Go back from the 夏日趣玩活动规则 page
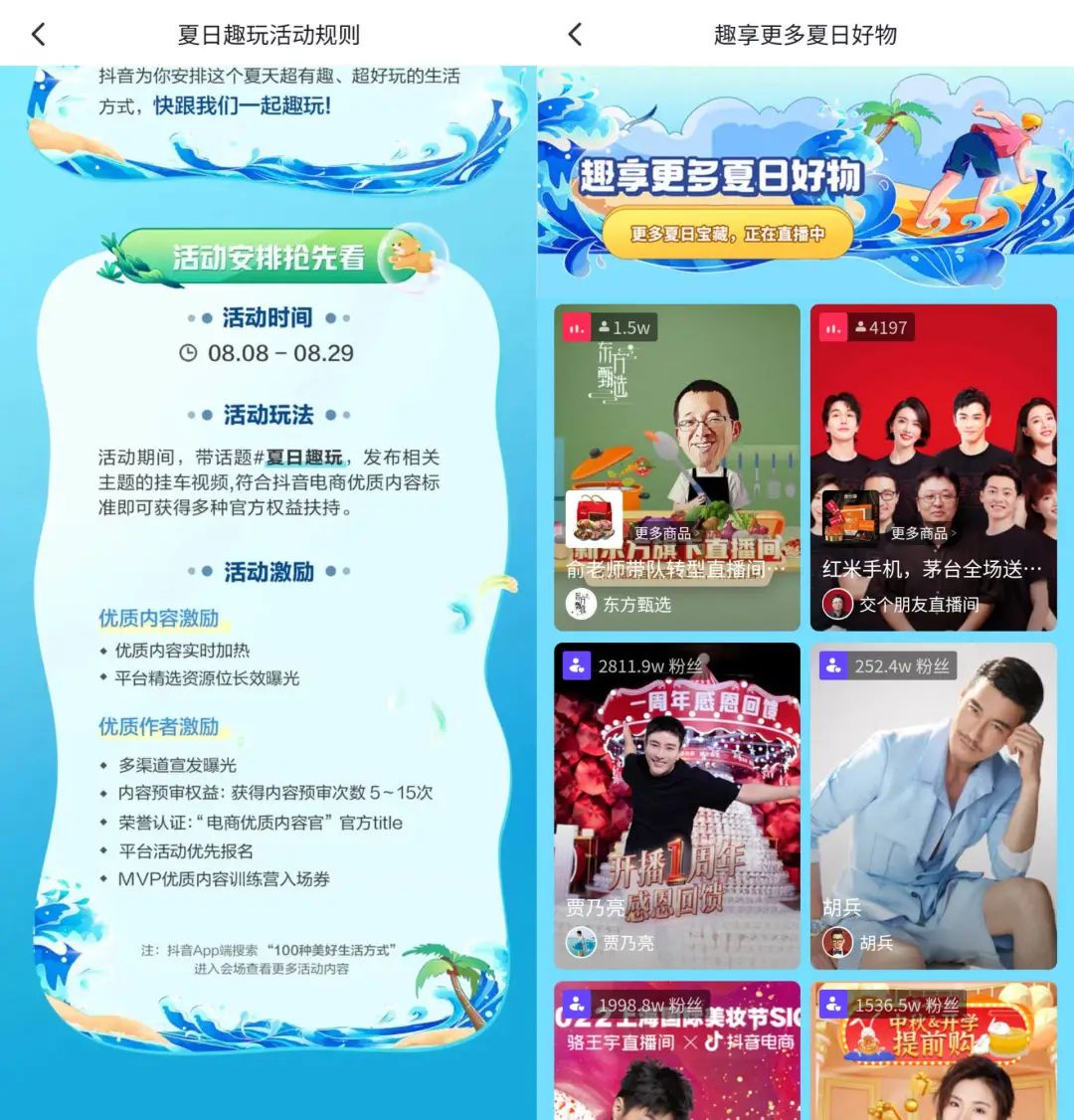Viewport: 1074px width, 1120px height. [38, 34]
